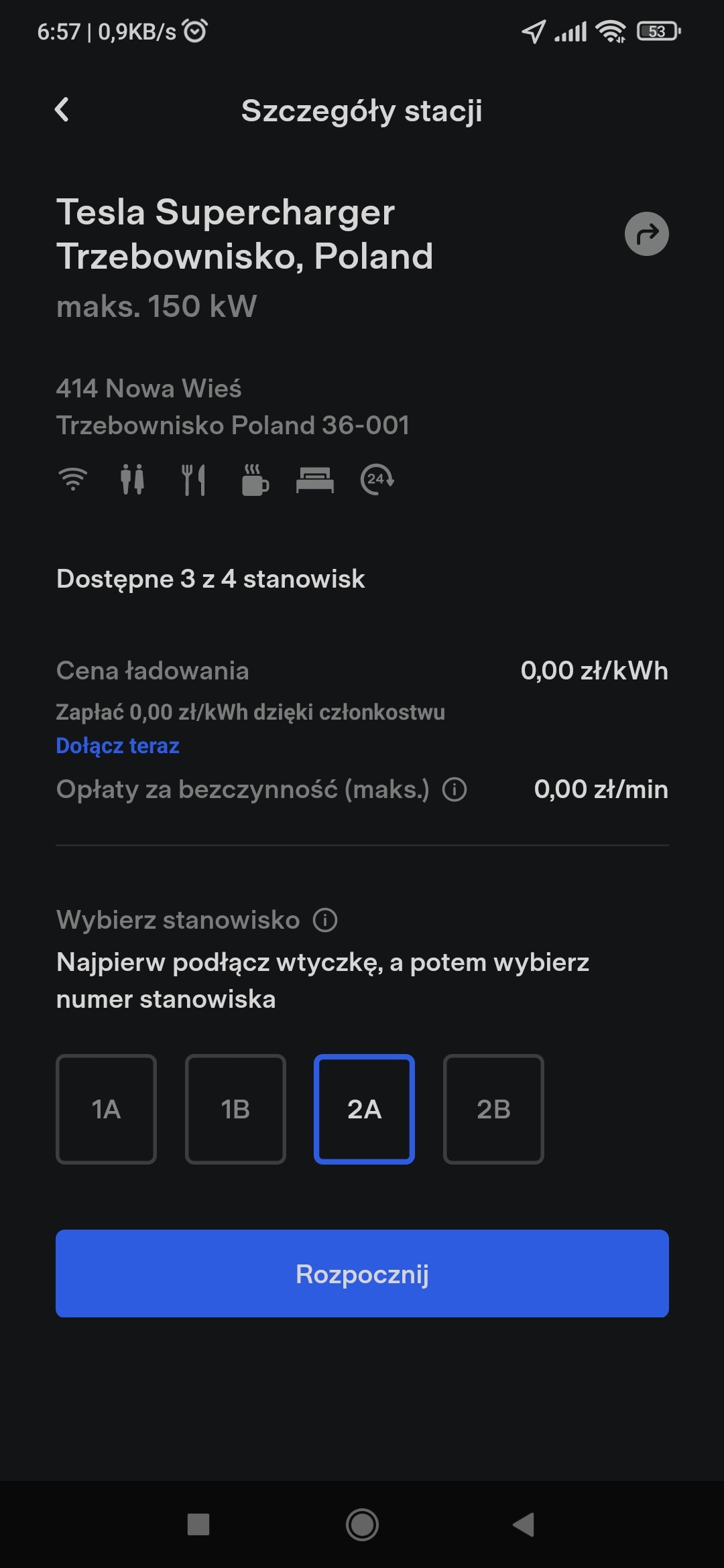Viewport: 724px width, 1568px height.
Task: Go to the system home screen
Action: point(362,1524)
